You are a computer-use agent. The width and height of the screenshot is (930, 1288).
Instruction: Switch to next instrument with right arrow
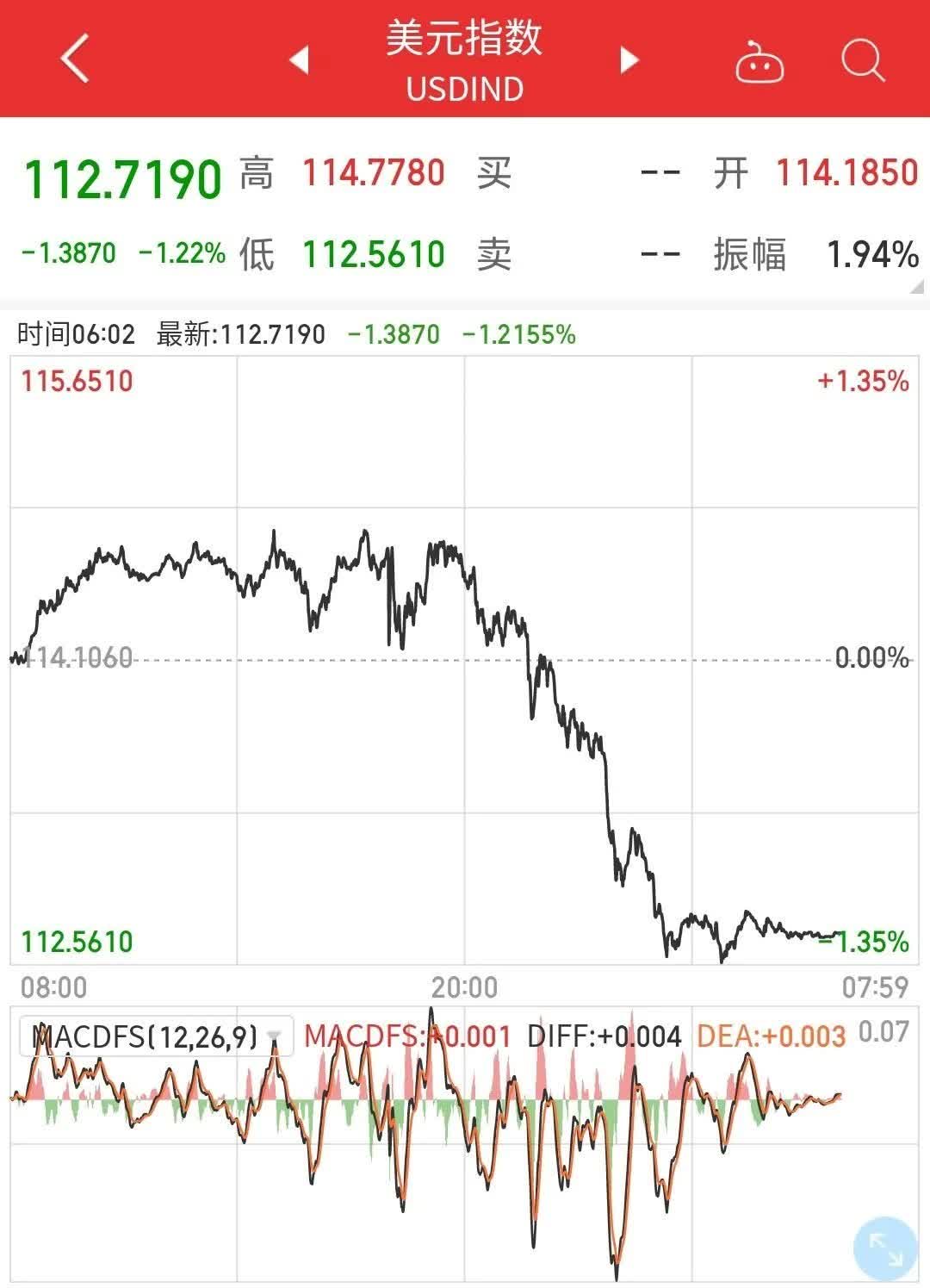tap(629, 59)
